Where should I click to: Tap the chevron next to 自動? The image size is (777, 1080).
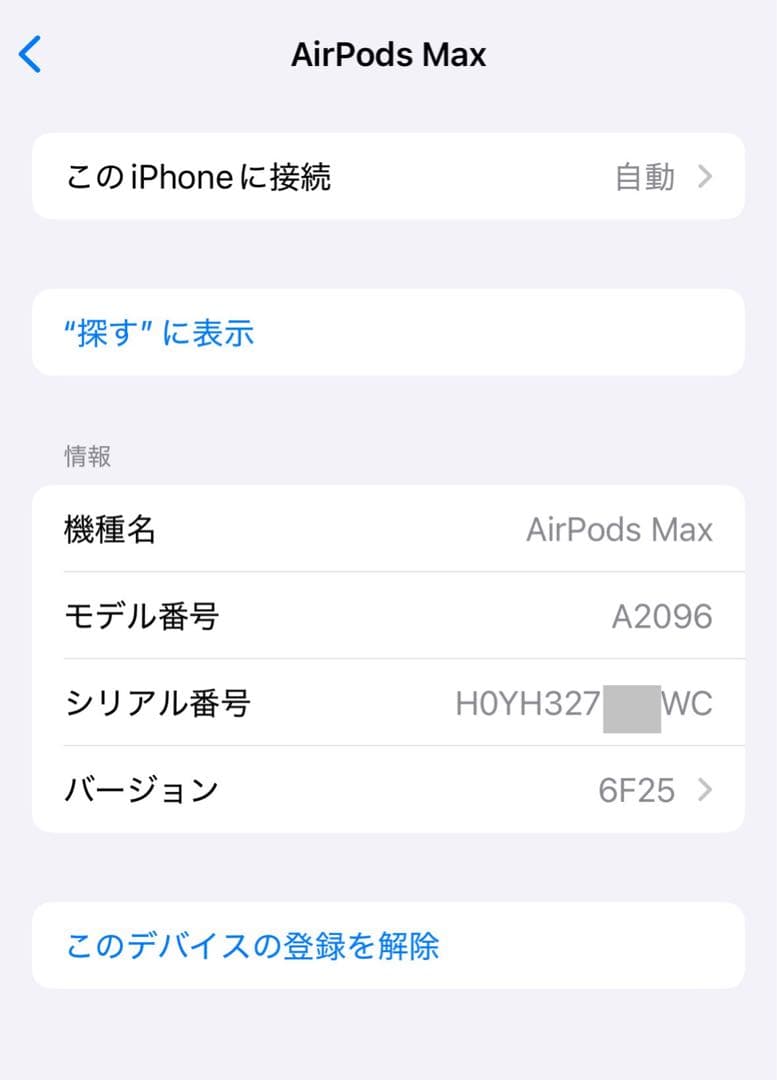[x=706, y=176]
